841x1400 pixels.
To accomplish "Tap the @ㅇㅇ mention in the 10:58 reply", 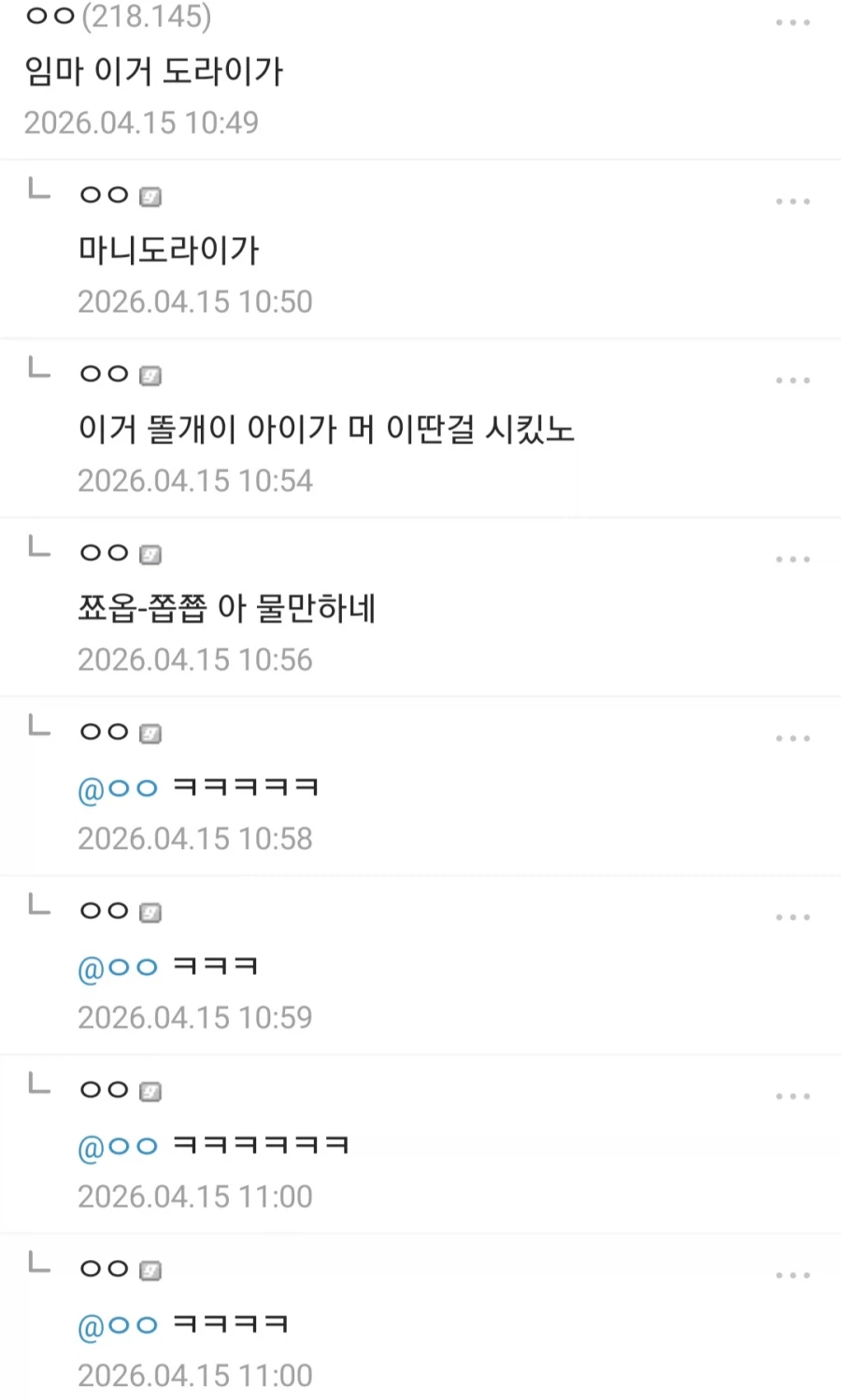I will tap(118, 789).
